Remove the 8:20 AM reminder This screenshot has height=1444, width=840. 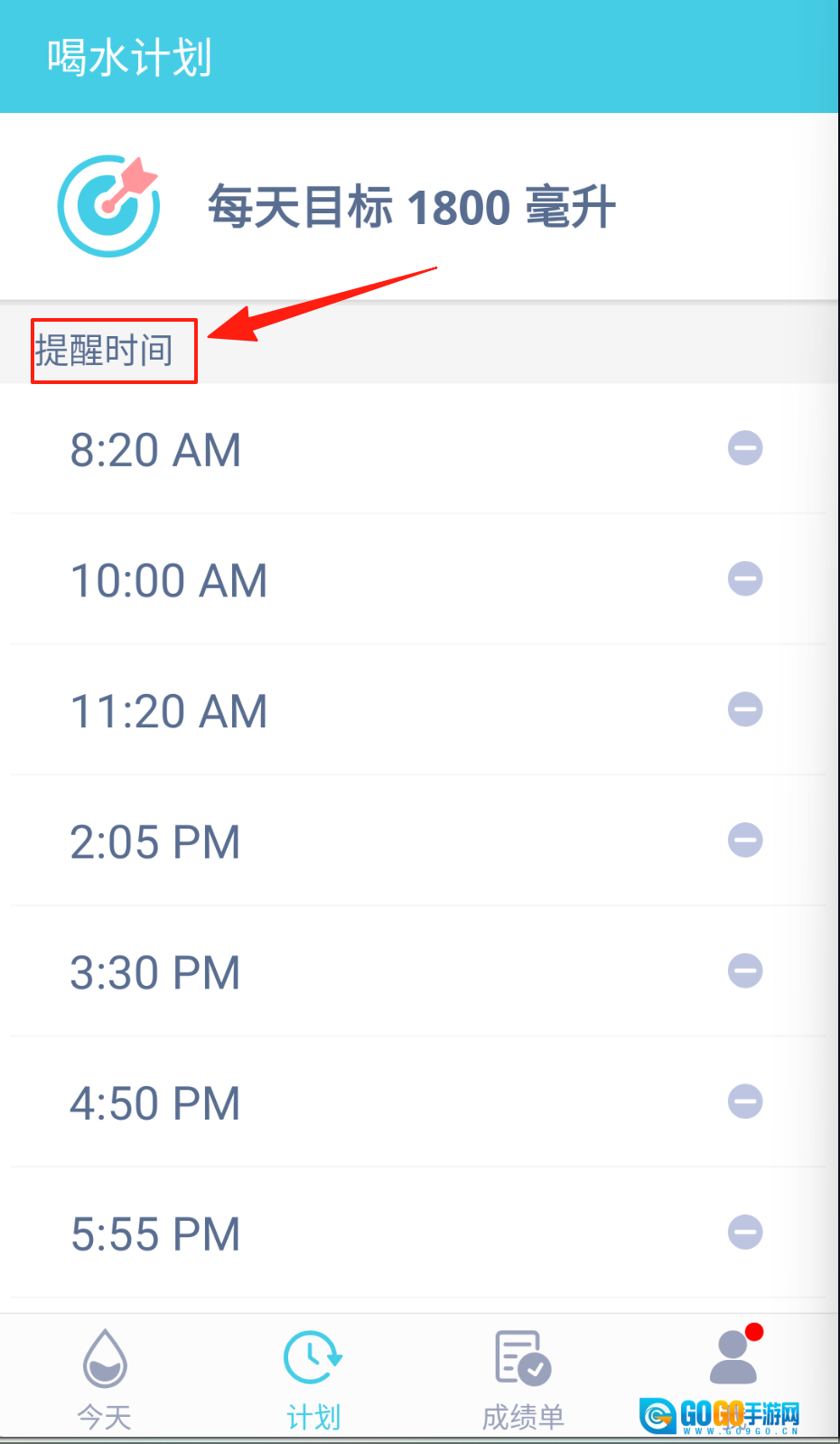[745, 448]
